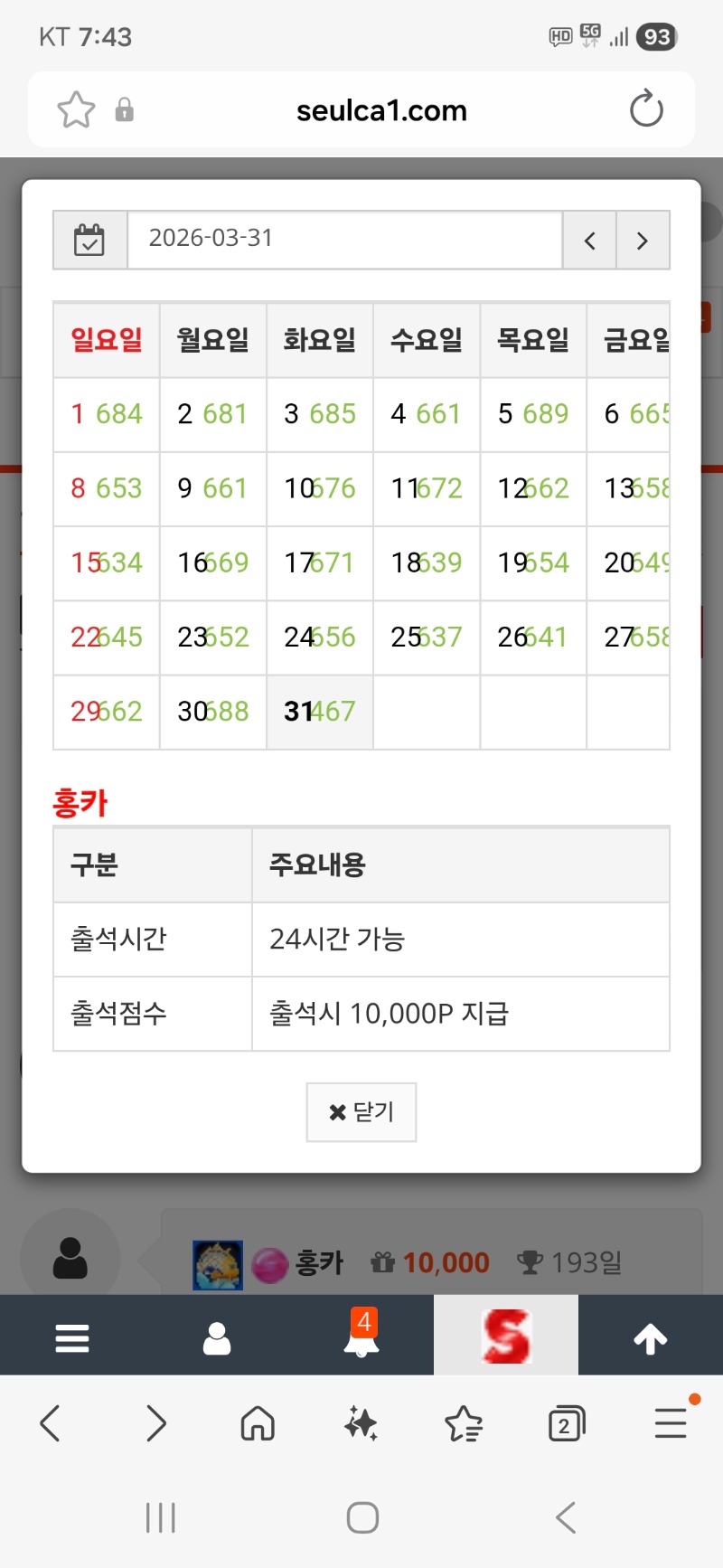Open the browser AI sparkle tool

click(x=361, y=1424)
